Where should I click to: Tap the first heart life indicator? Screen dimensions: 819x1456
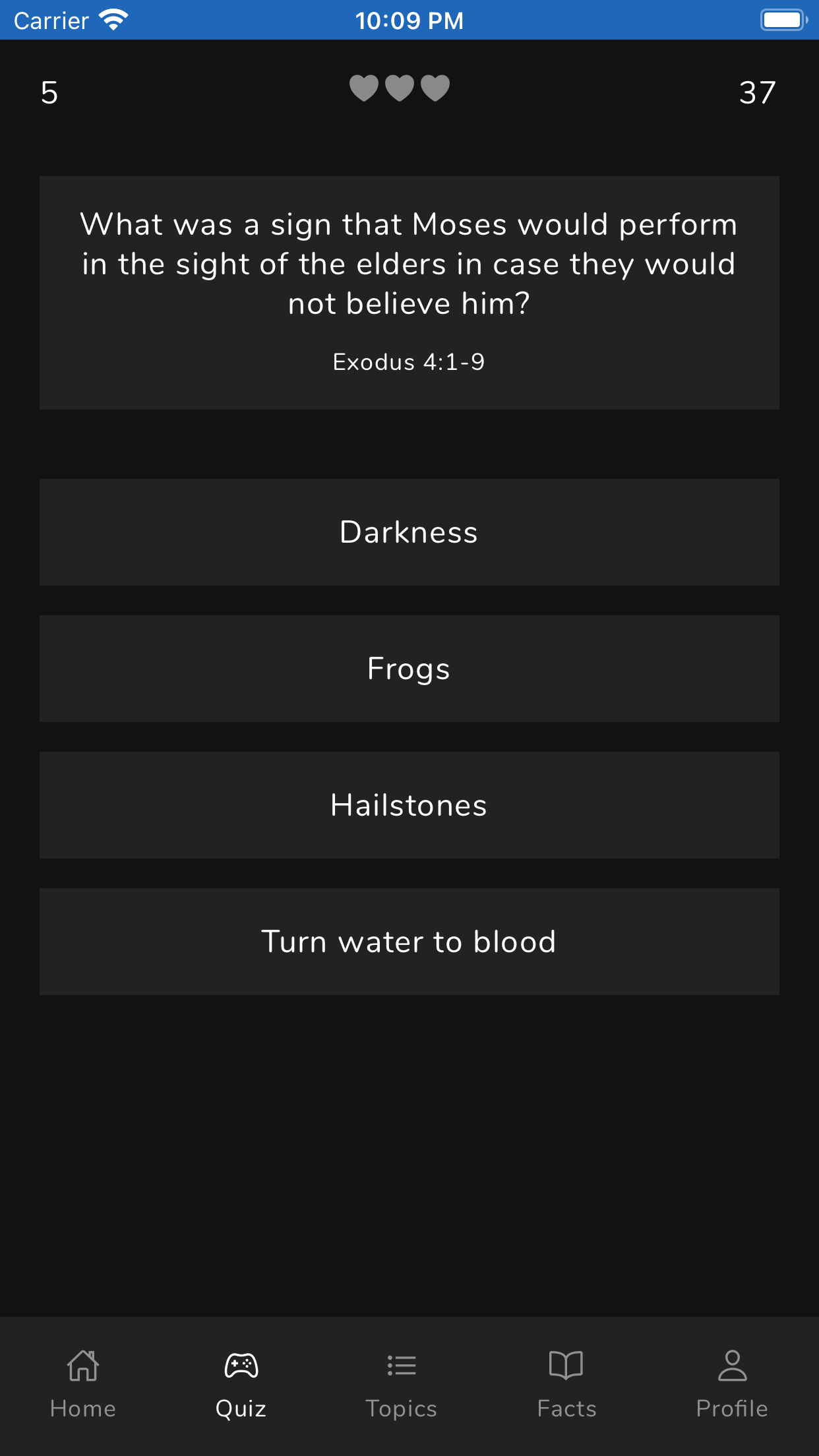point(363,88)
